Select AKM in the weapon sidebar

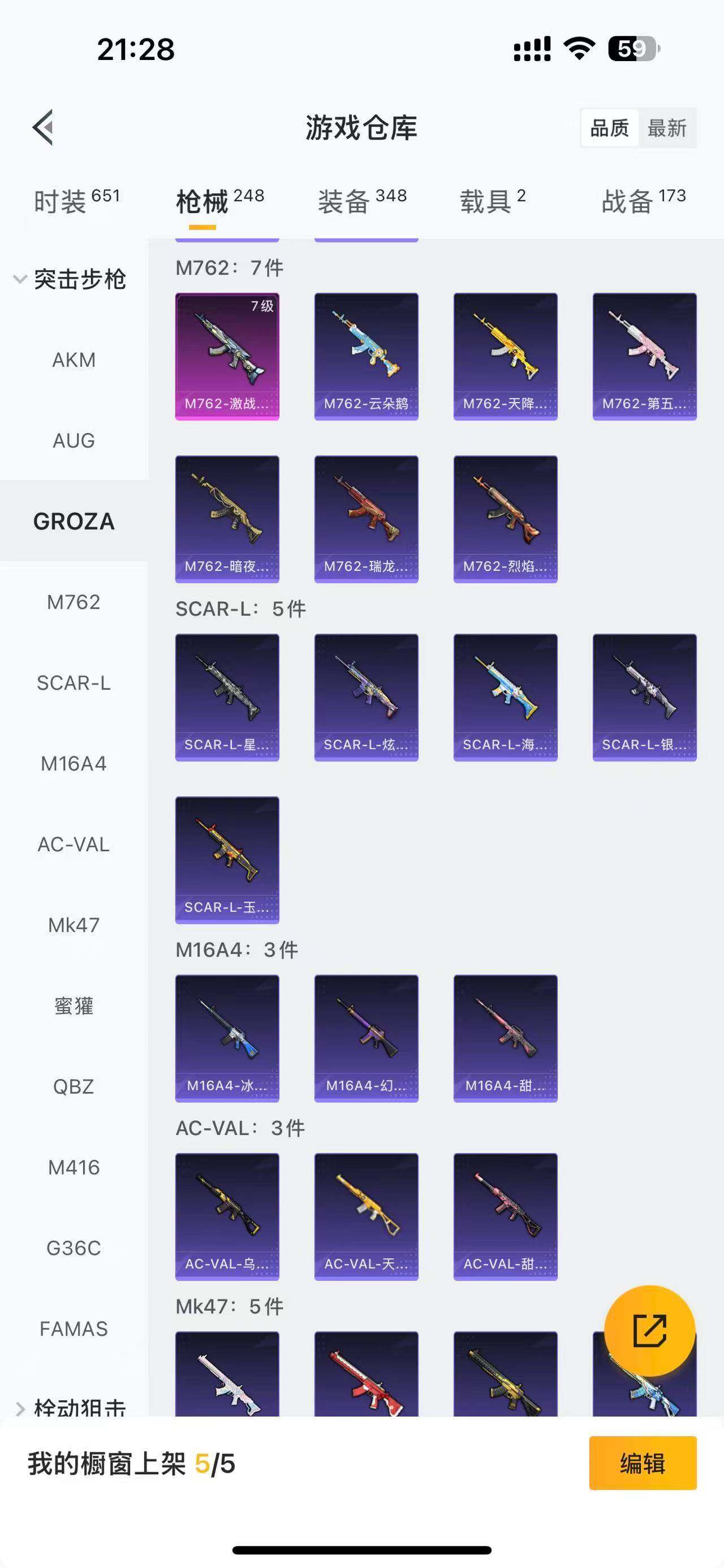point(74,359)
